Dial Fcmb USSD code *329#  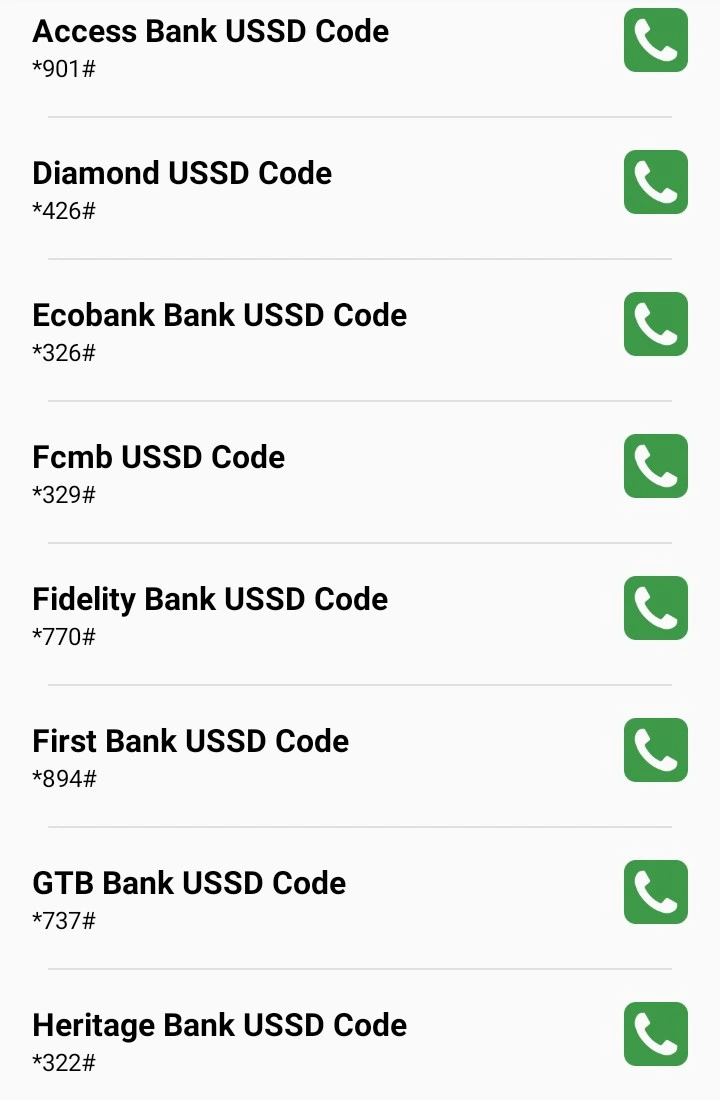(x=656, y=466)
